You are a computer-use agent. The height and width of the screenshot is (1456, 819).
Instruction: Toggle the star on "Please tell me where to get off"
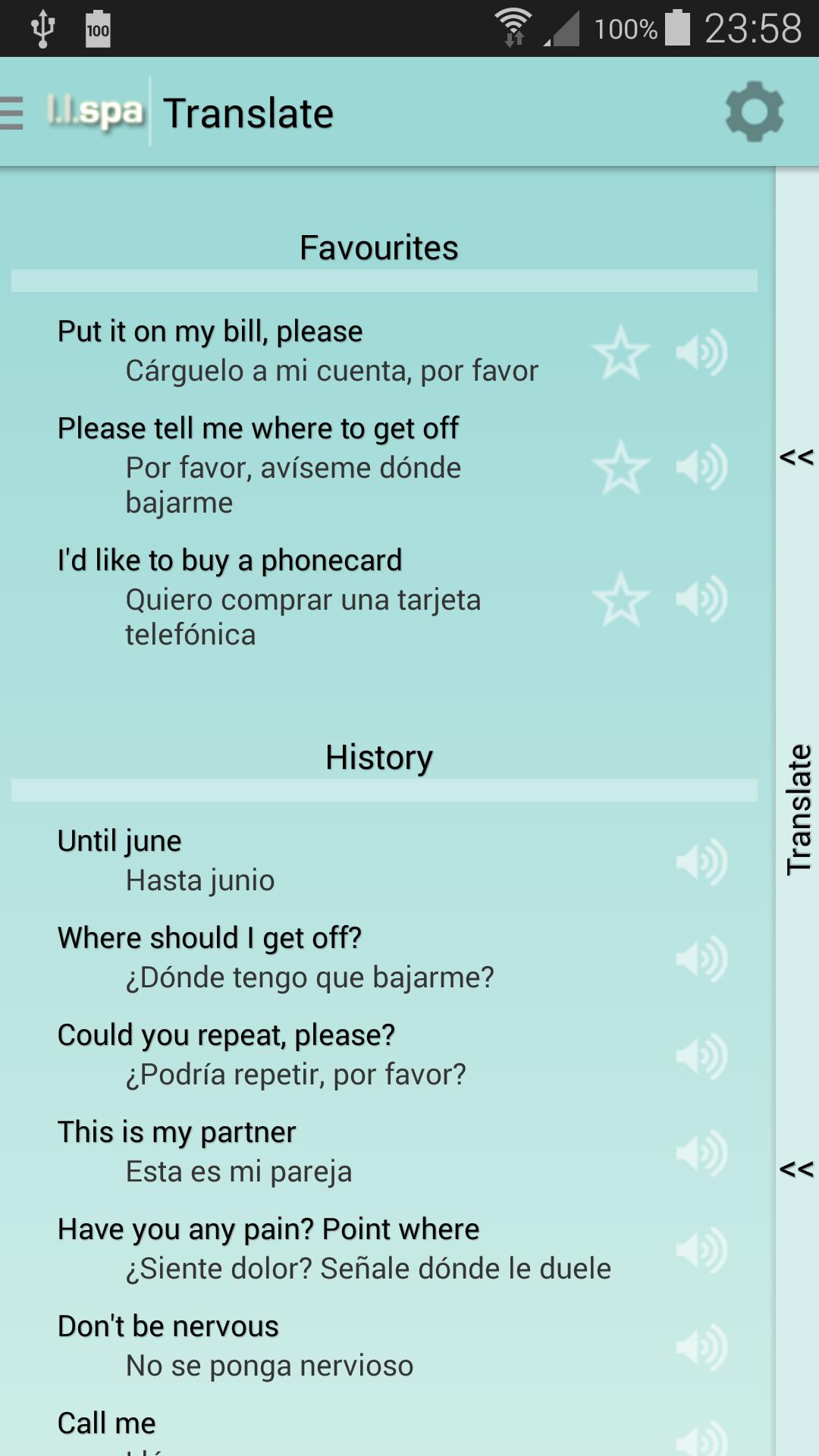620,468
